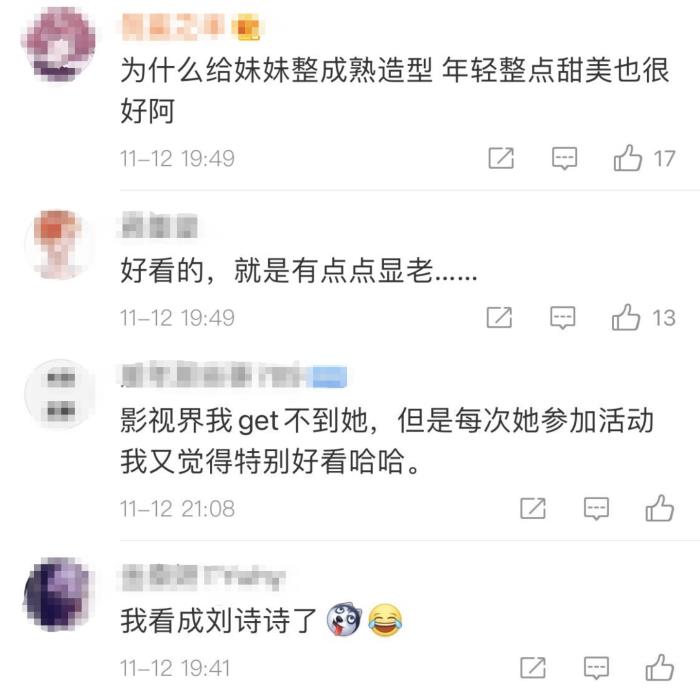This screenshot has width=700, height=688.
Task: Reply to the 熟造型 comment
Action: coord(565,158)
